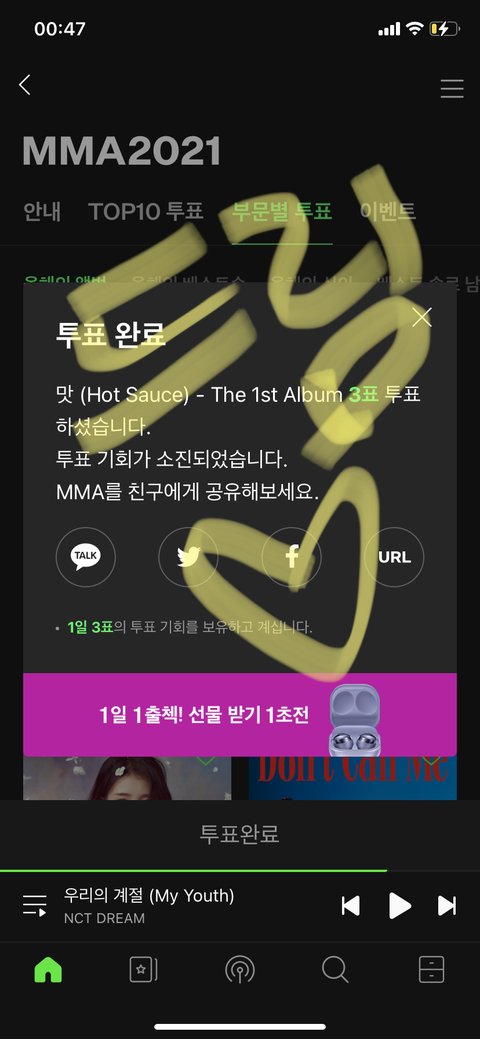Play the song 우리의 계절 (My Youth)
Image resolution: width=480 pixels, height=1039 pixels.
pos(400,906)
